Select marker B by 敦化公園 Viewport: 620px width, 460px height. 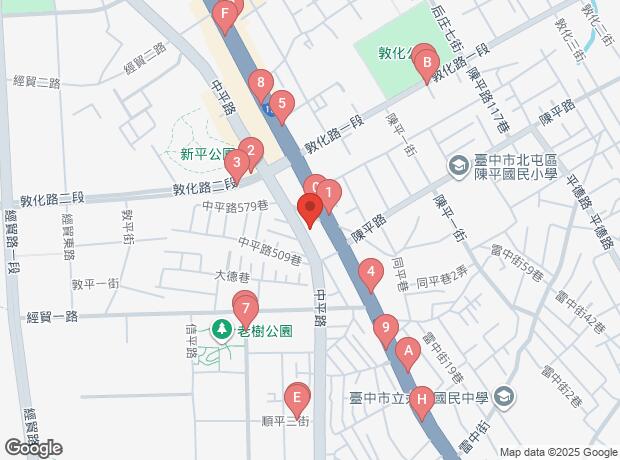coord(427,65)
